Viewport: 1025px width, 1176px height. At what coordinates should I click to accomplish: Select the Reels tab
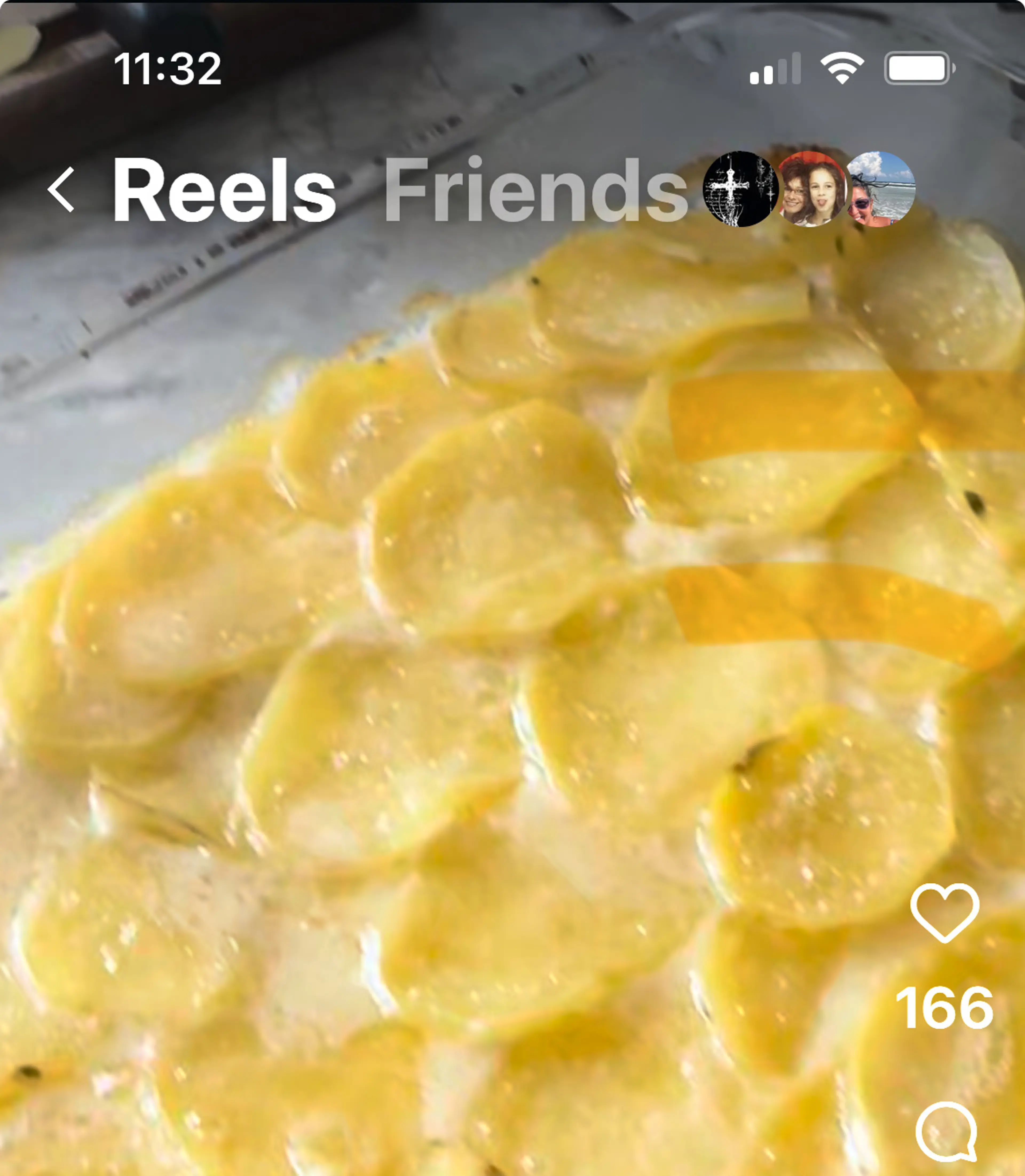pyautogui.click(x=224, y=190)
